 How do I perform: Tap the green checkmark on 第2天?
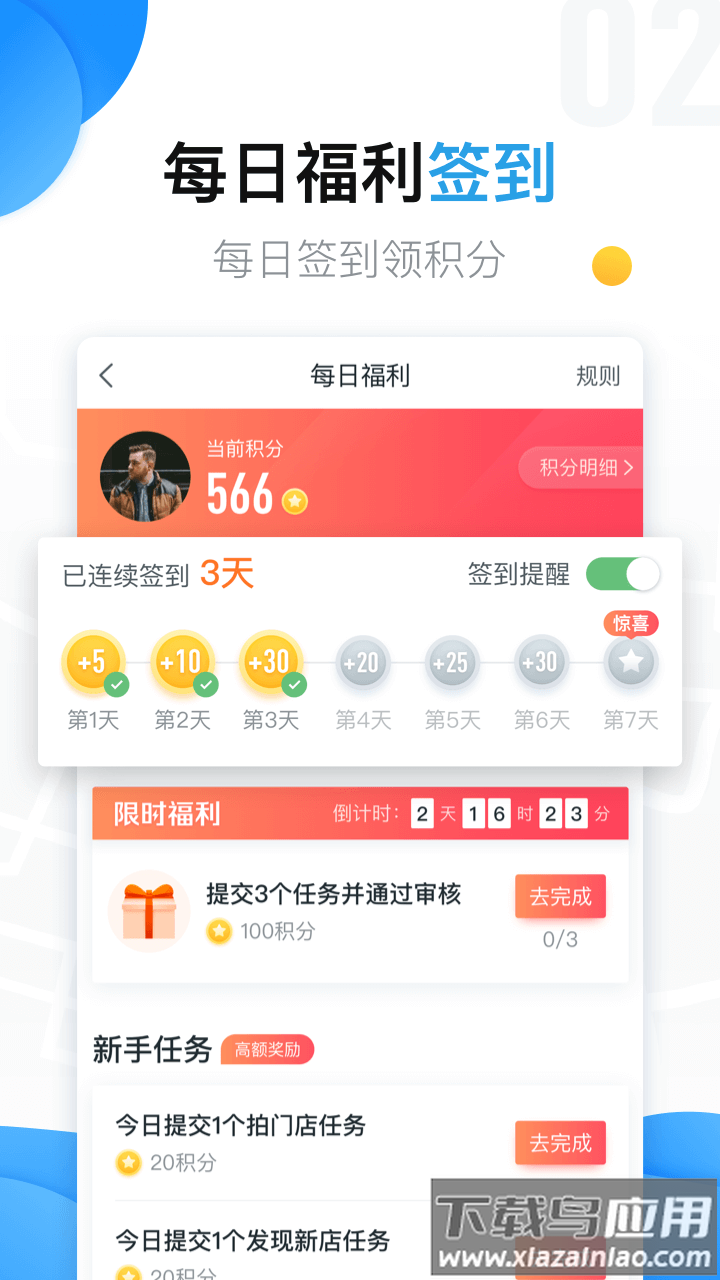pyautogui.click(x=207, y=685)
